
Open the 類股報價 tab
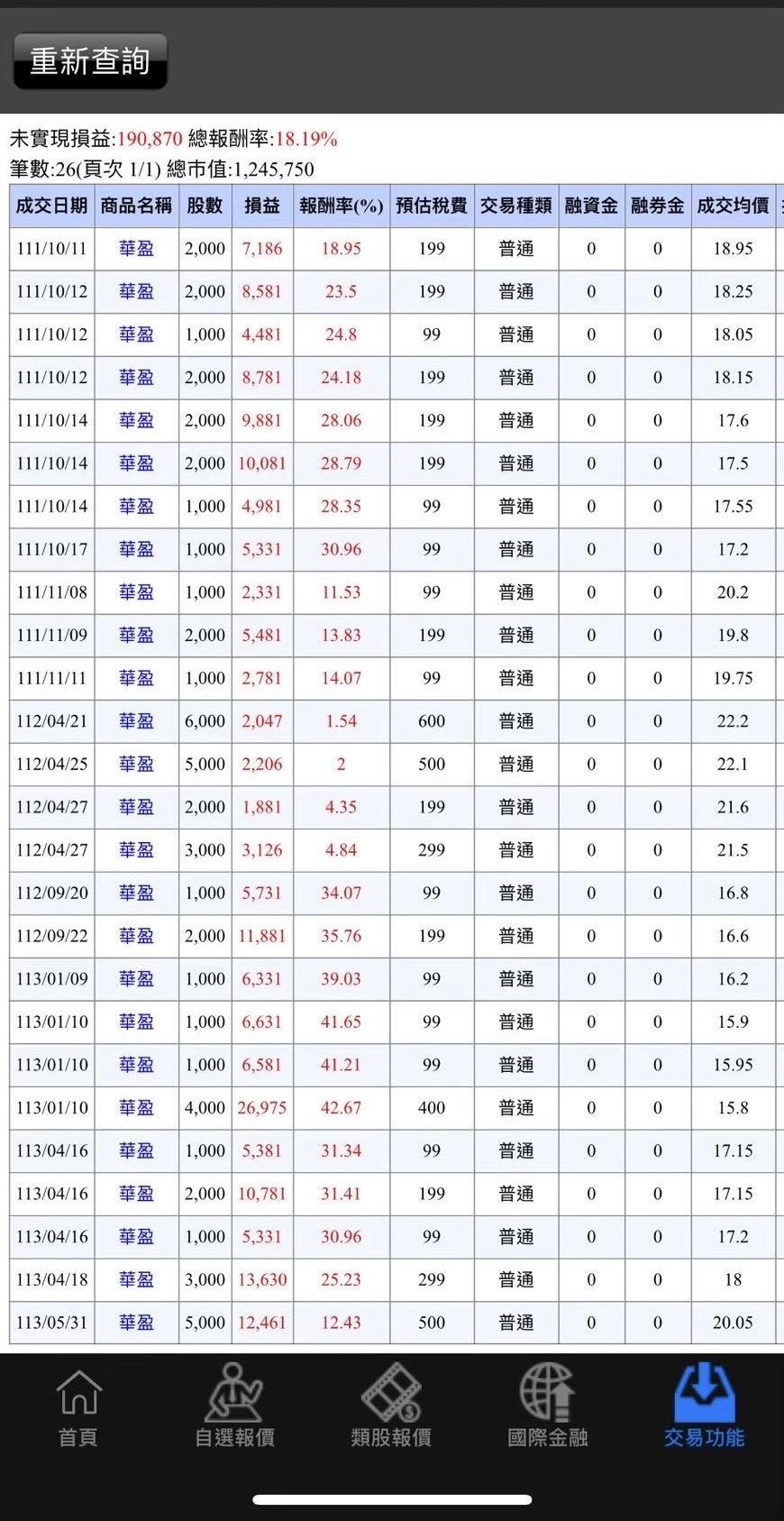391,1408
